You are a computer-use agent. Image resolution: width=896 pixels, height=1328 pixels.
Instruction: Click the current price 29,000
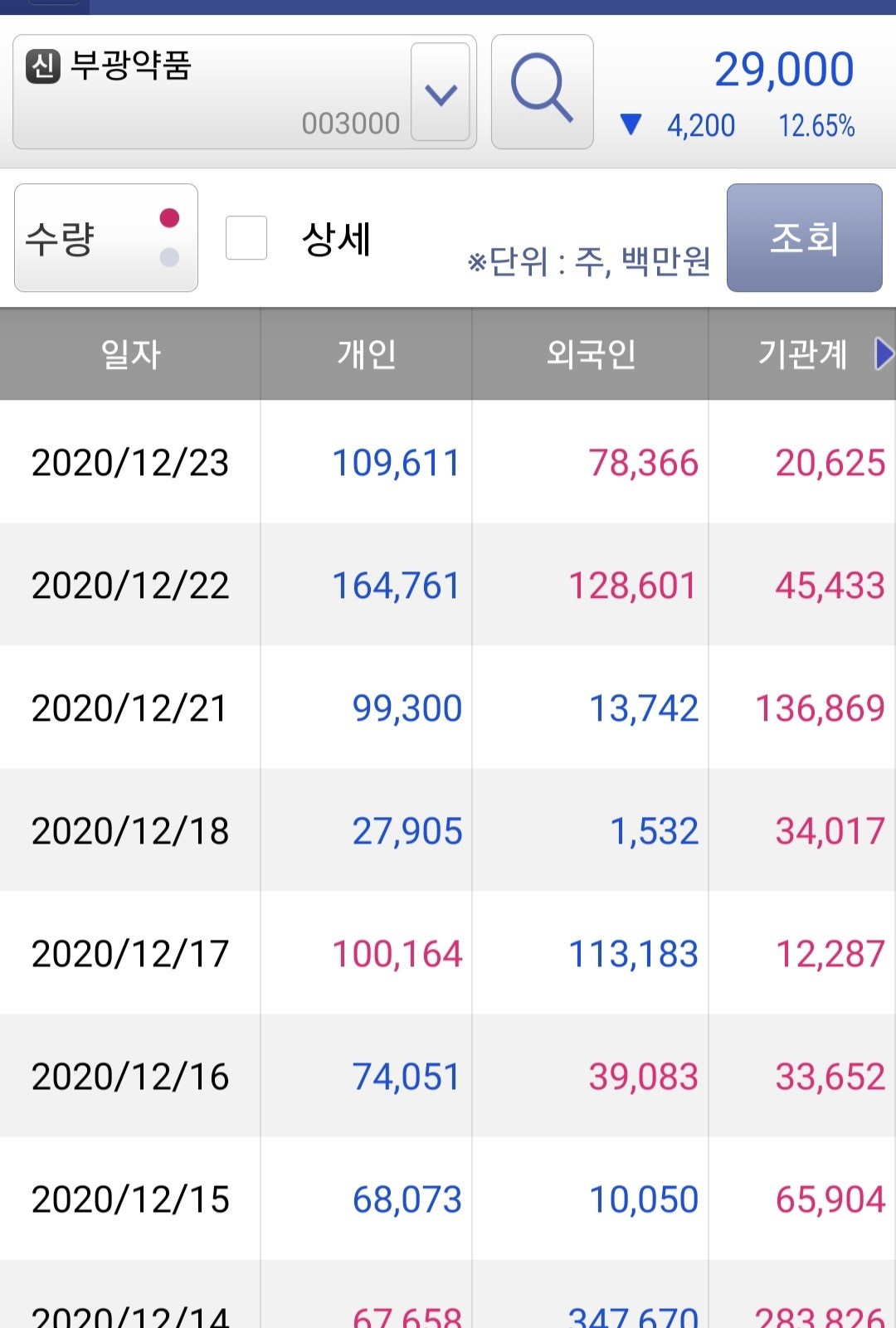click(785, 70)
